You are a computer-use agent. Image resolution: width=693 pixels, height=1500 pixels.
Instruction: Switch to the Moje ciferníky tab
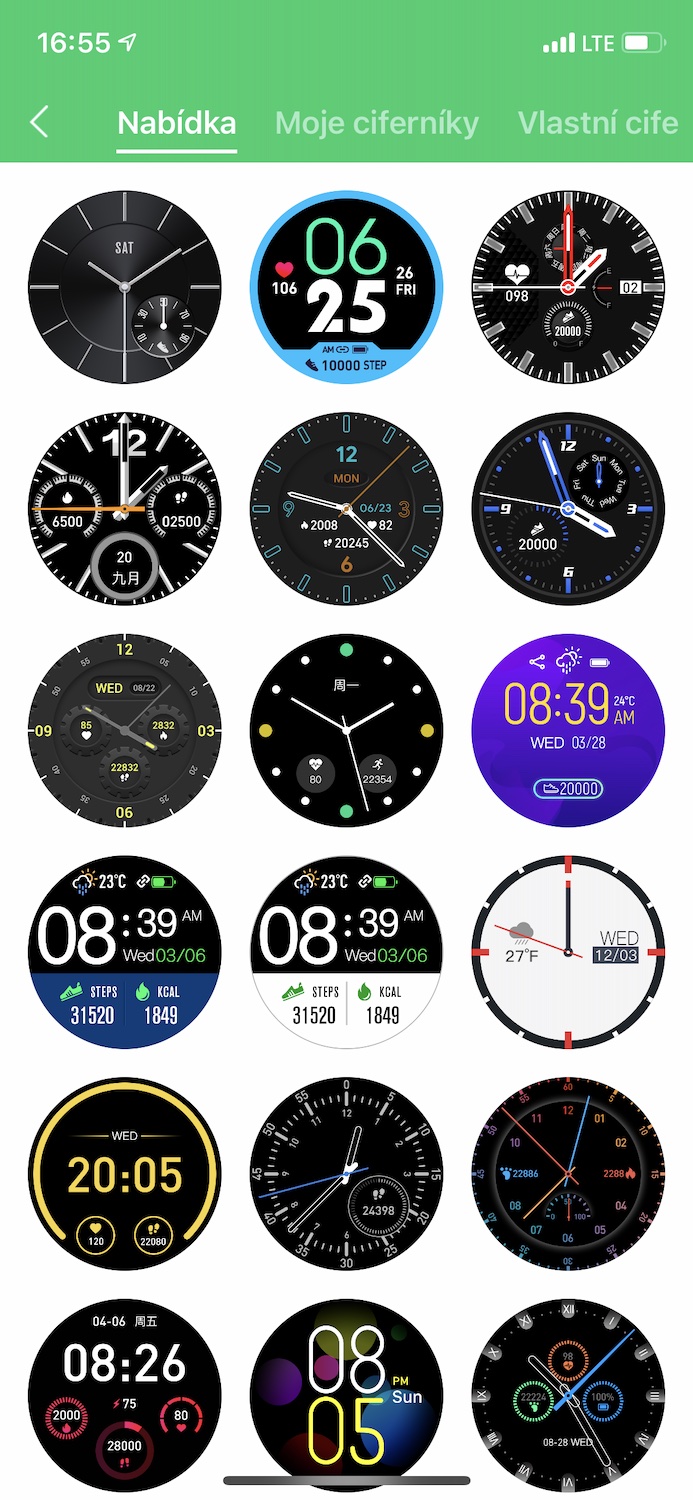tap(377, 123)
